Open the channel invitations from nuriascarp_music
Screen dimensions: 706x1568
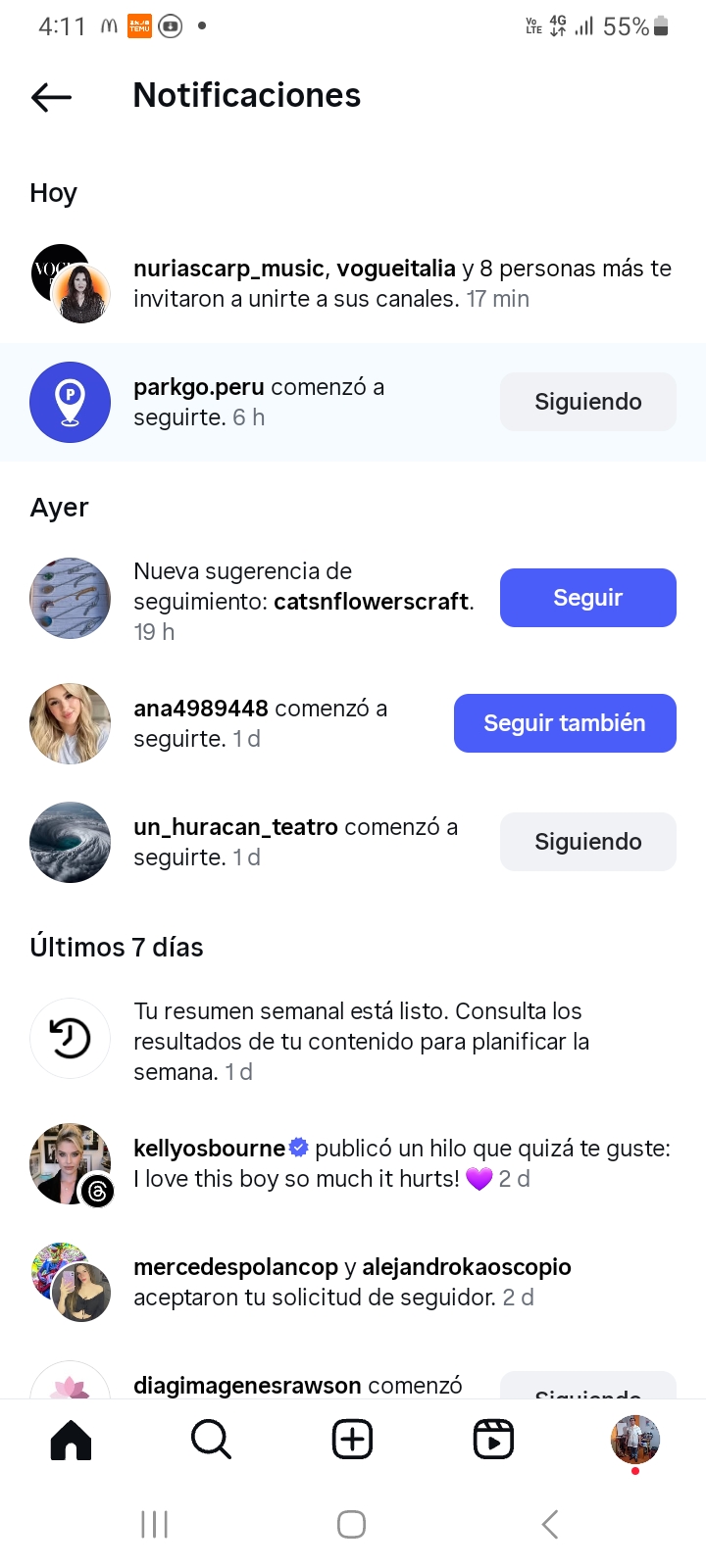(x=402, y=283)
